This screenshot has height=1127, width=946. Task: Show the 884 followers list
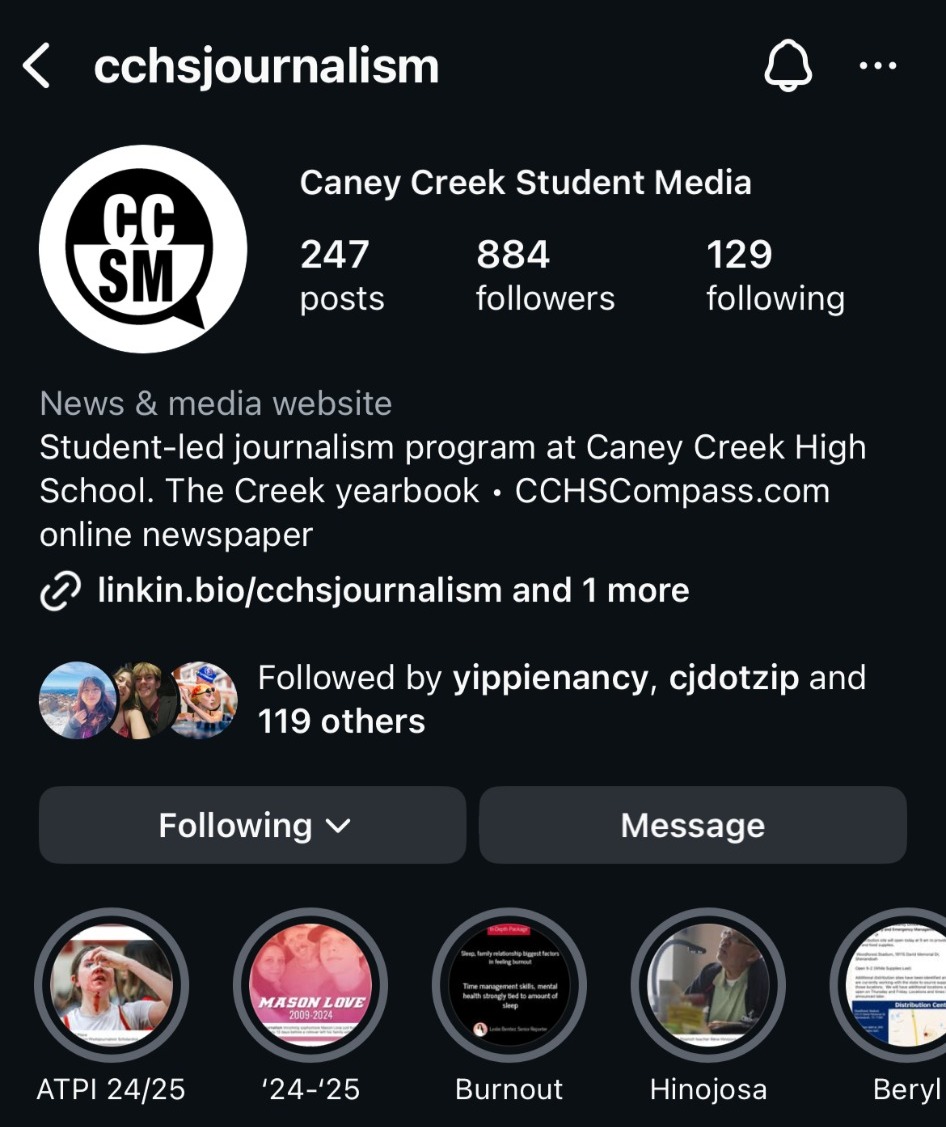pos(544,275)
